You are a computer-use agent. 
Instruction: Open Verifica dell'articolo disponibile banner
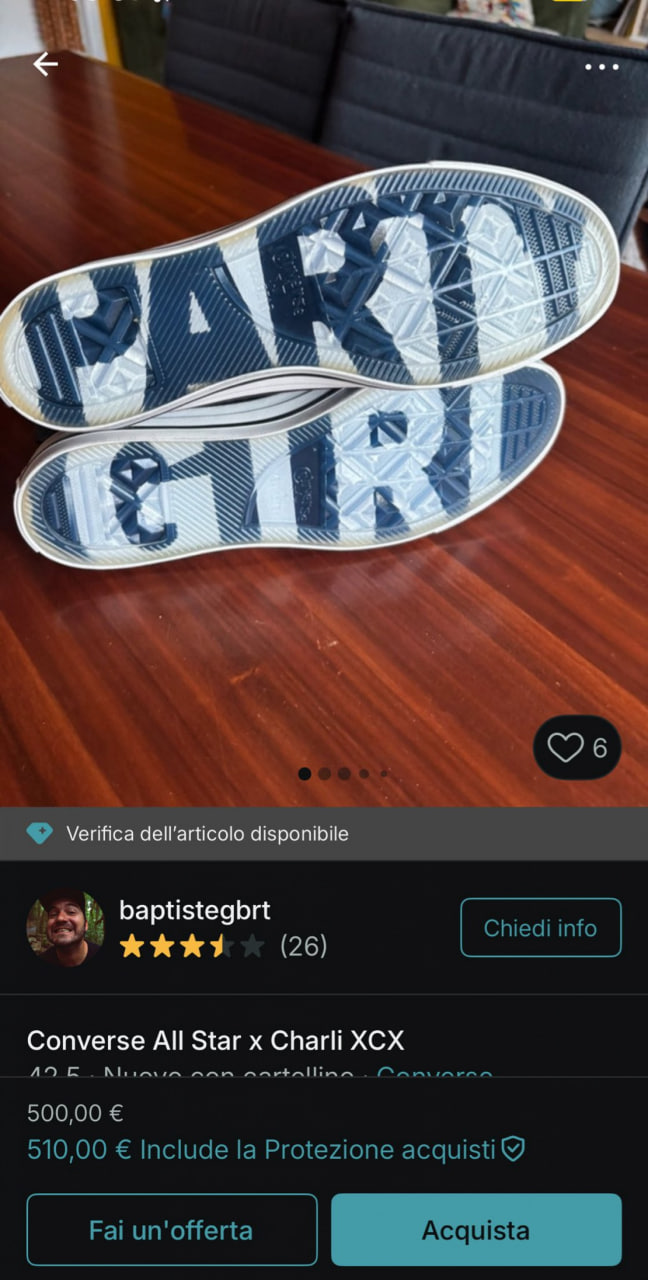pos(207,833)
